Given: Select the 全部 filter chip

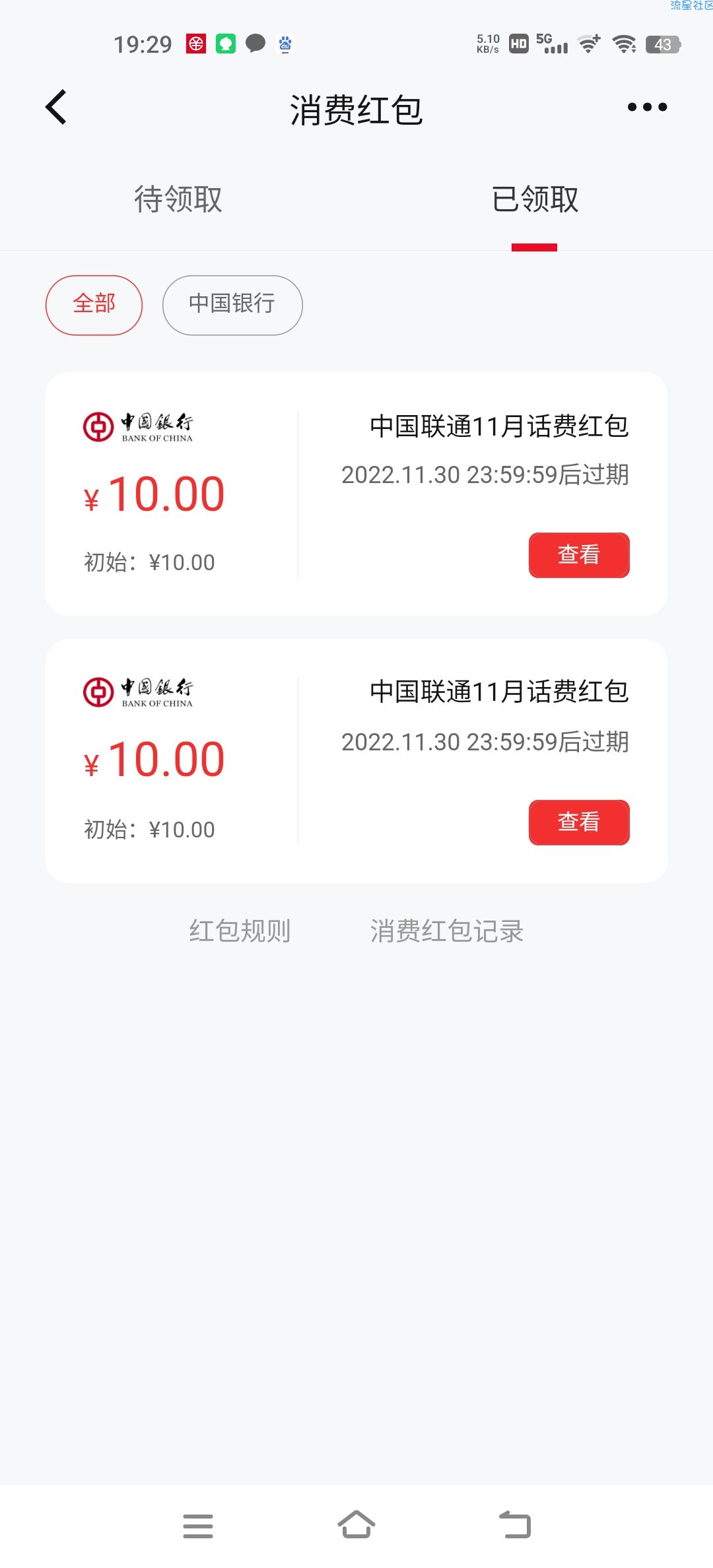Looking at the screenshot, I should tap(94, 305).
